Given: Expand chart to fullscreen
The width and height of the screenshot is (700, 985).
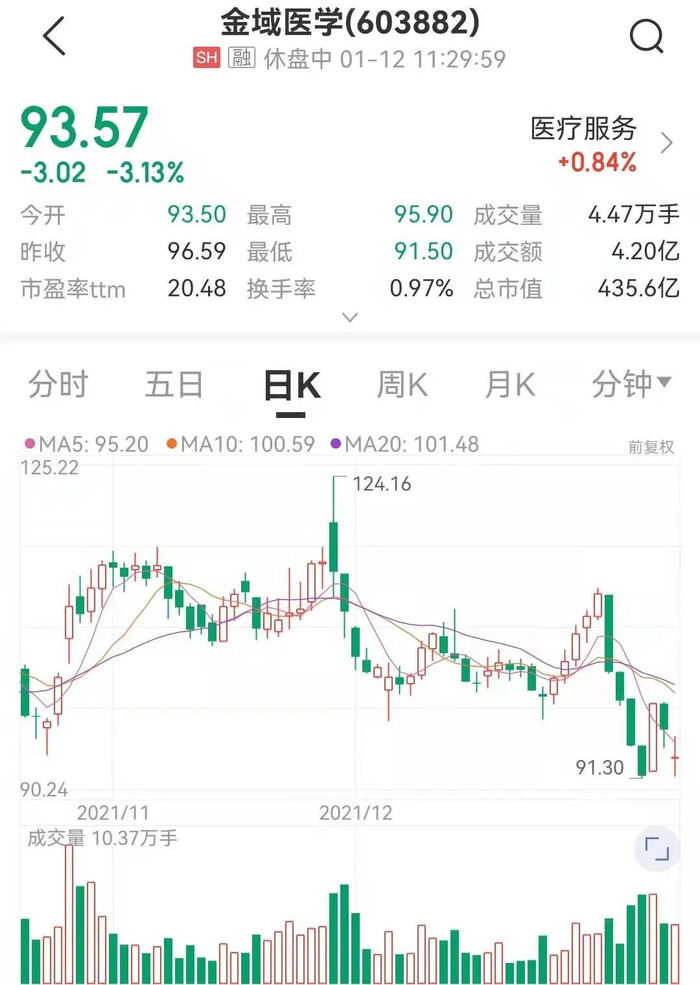Looking at the screenshot, I should 657,850.
